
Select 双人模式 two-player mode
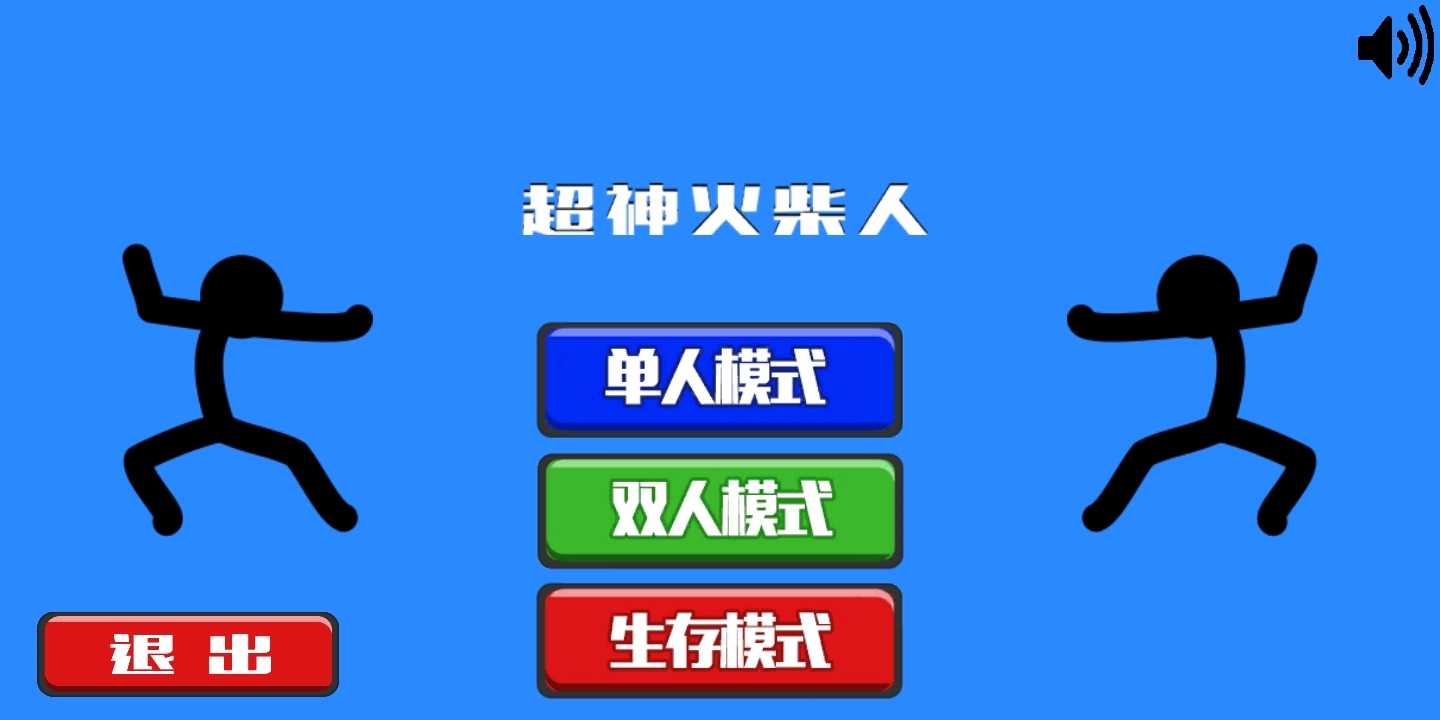719,510
